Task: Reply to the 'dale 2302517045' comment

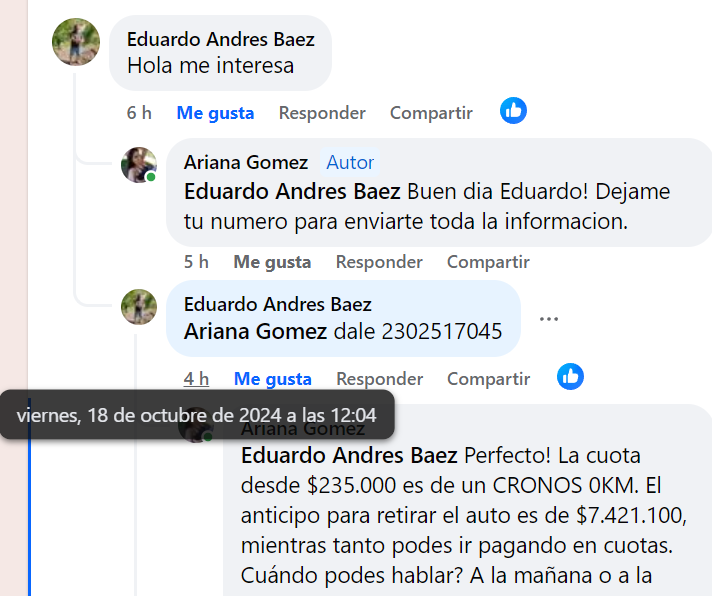Action: tap(379, 379)
